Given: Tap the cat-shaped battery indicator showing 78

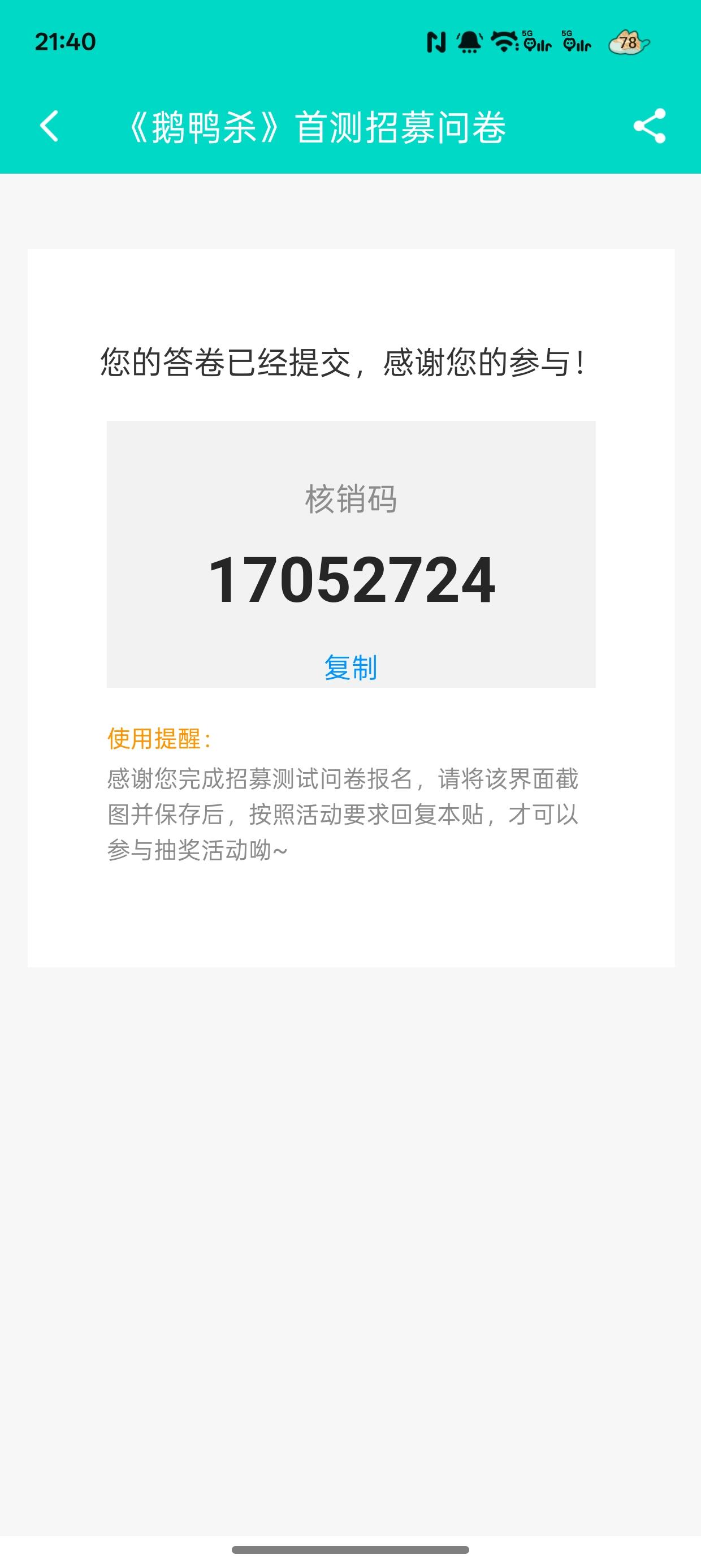Looking at the screenshot, I should click(629, 44).
